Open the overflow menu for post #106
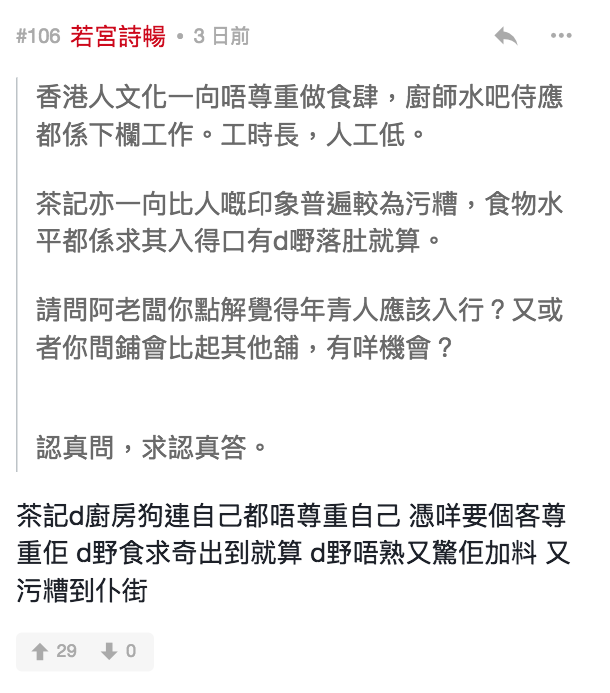The image size is (610, 693). 561,37
